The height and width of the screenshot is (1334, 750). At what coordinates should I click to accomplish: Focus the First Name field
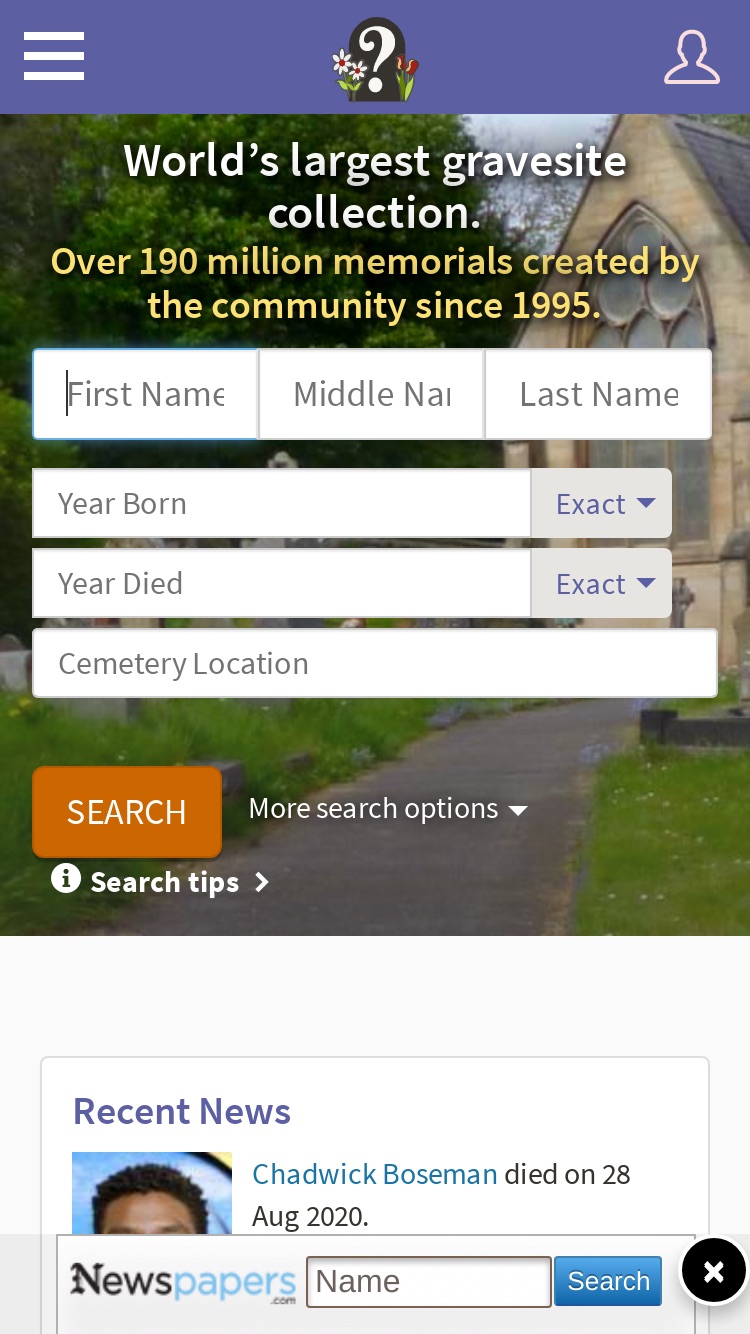tap(146, 394)
